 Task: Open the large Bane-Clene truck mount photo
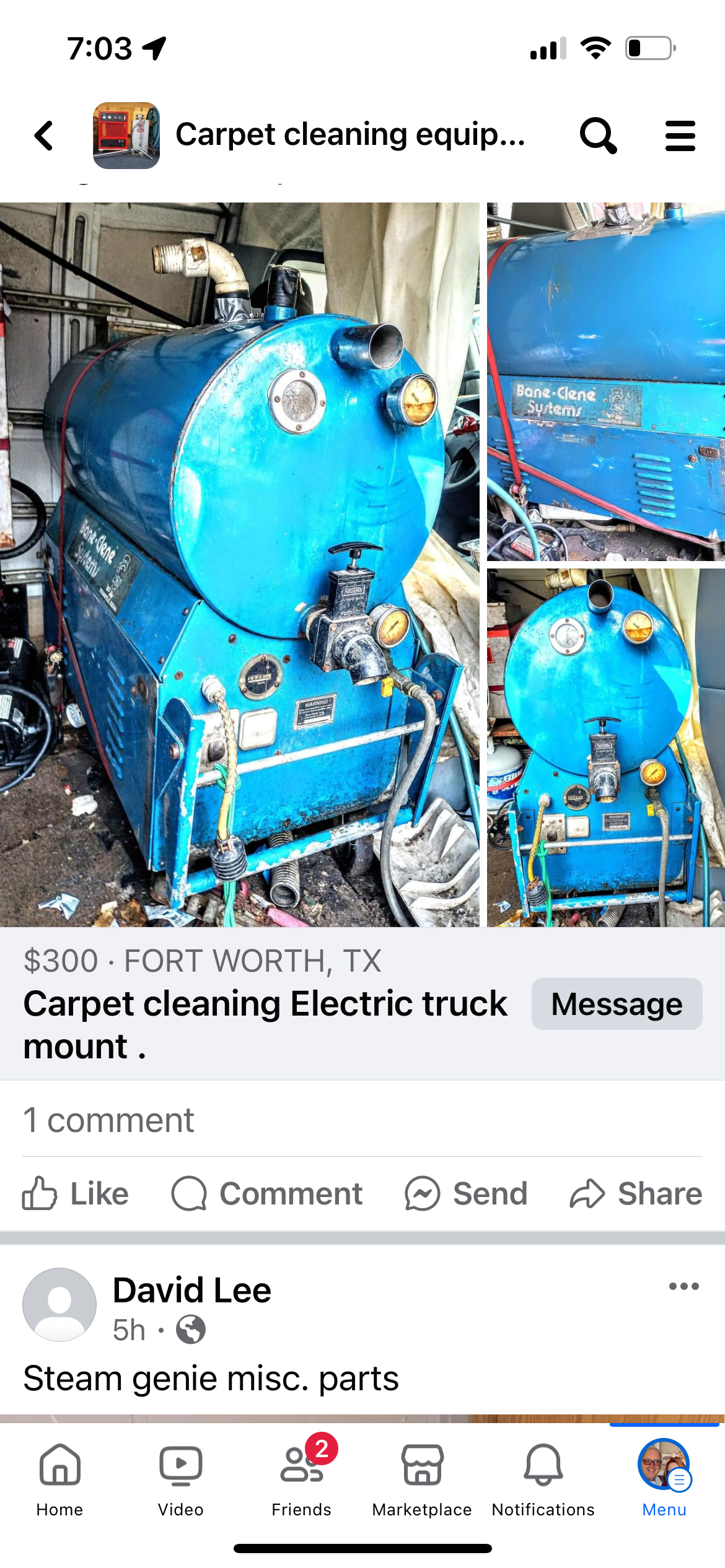[x=239, y=564]
